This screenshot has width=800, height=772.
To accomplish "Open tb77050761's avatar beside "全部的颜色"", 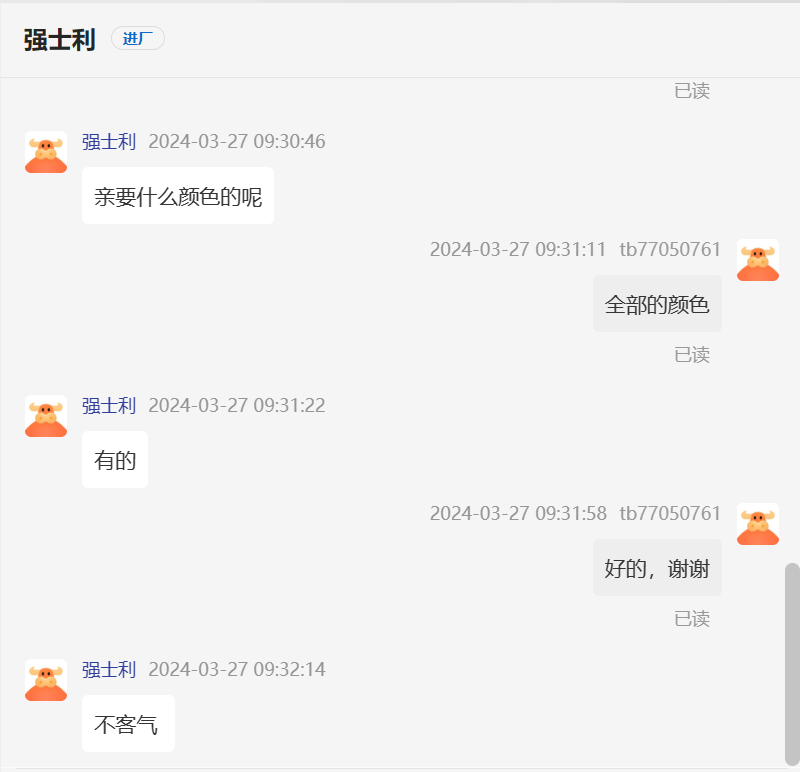I will 757,261.
